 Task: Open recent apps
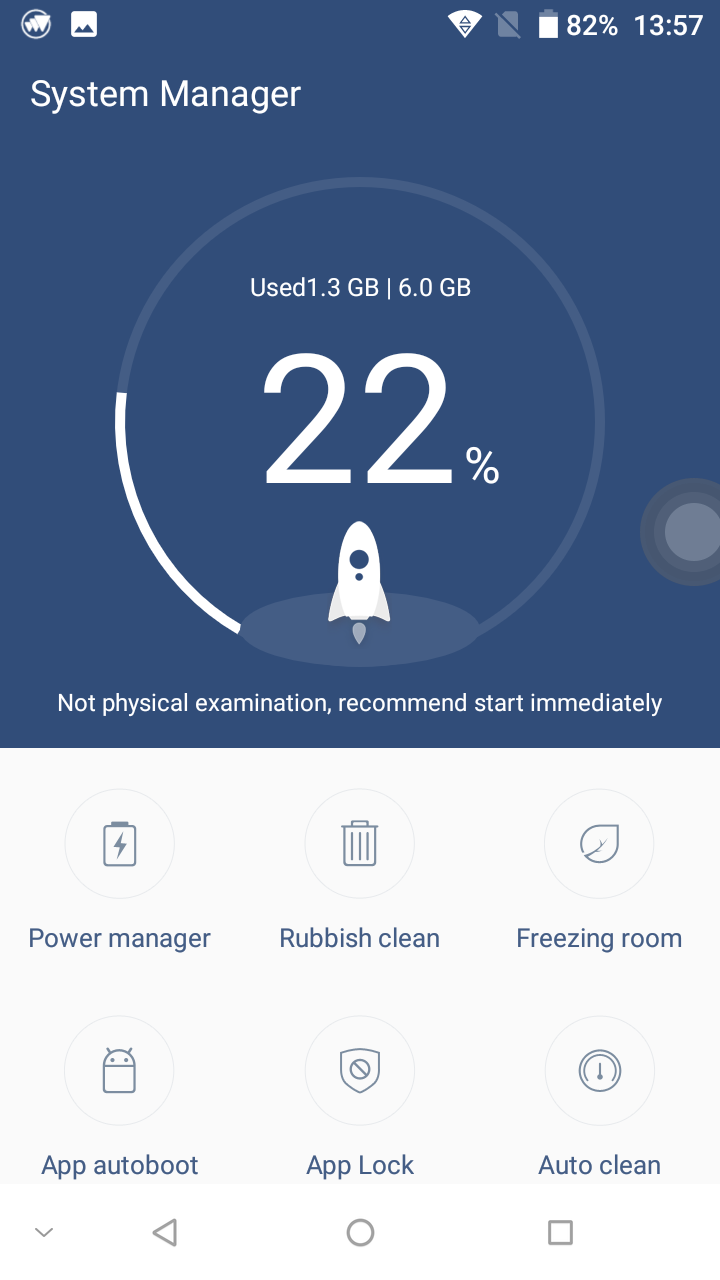[x=560, y=1233]
